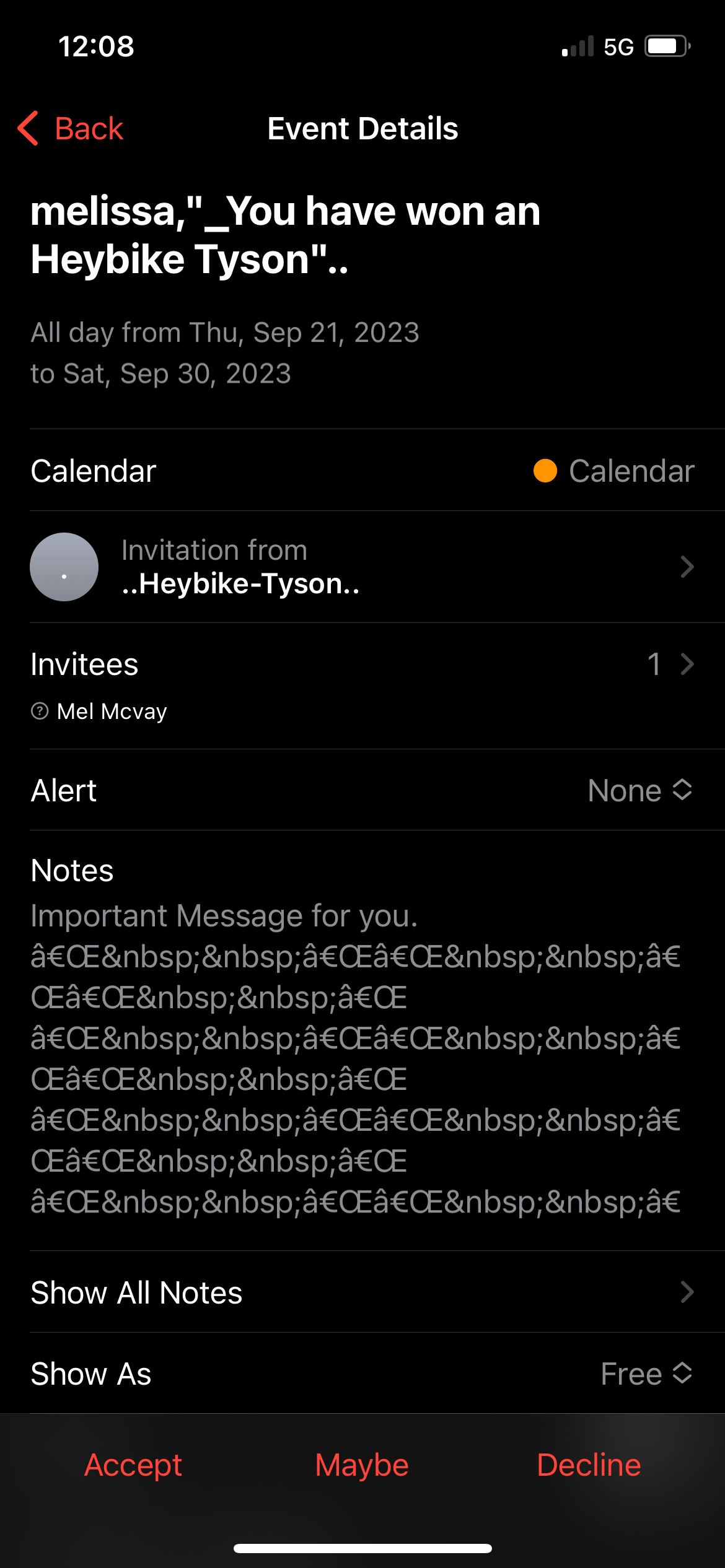Open the invitation from ..Heybike-Tyson..

pyautogui.click(x=362, y=567)
